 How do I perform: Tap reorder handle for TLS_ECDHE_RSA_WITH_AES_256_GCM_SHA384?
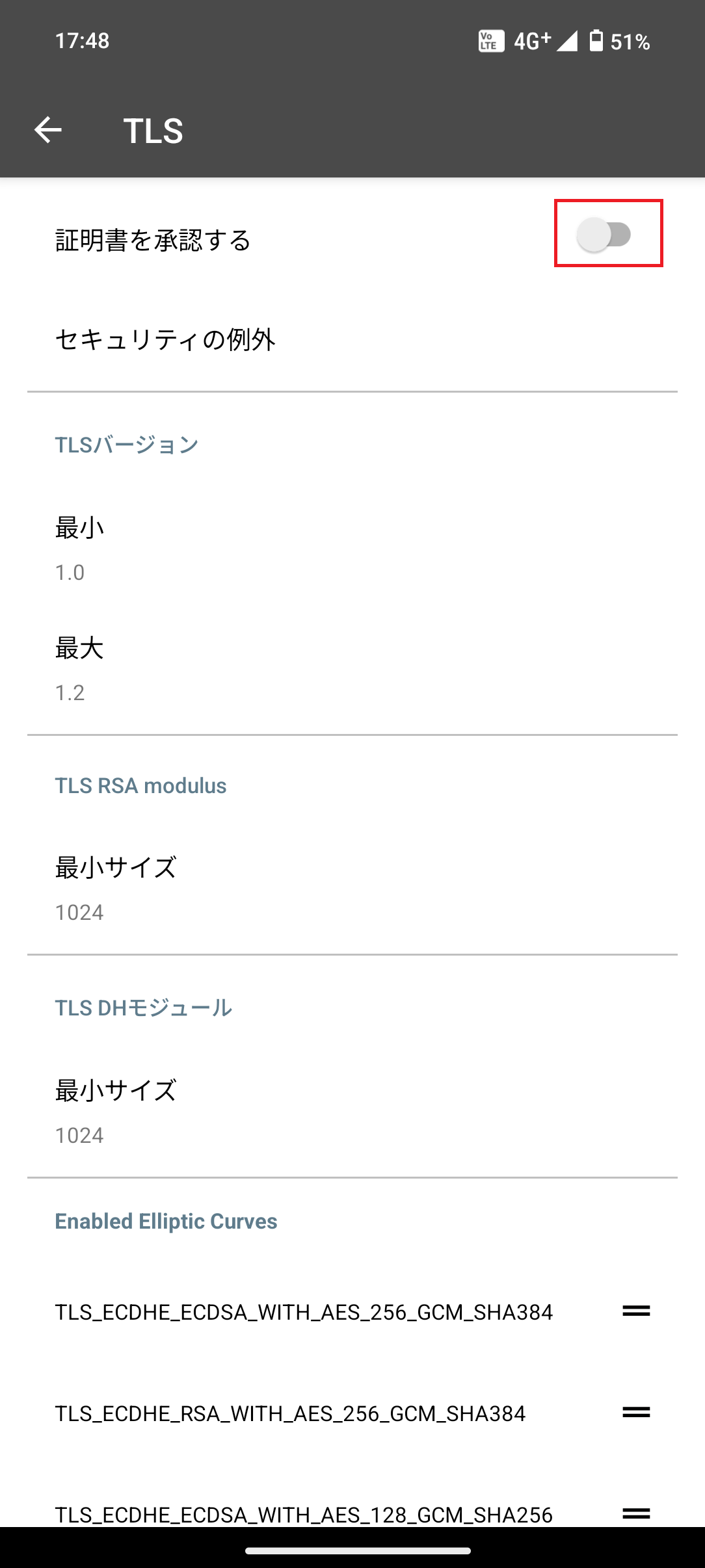[636, 1413]
